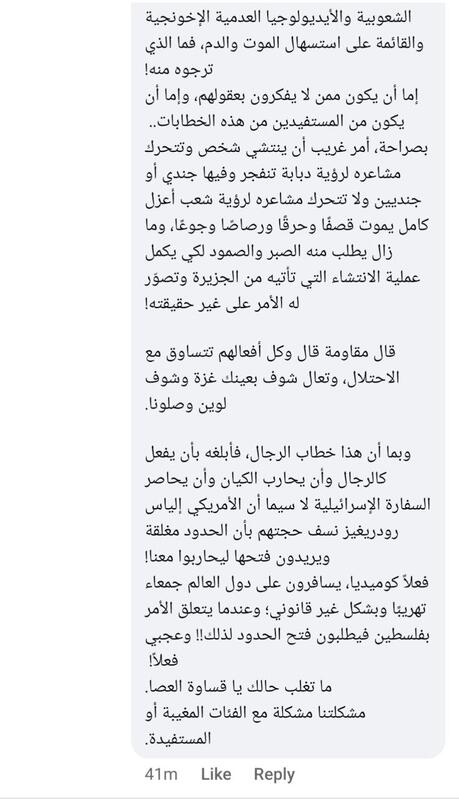
Task: Reply to the comment posted 41m ago
Action: coord(274,774)
